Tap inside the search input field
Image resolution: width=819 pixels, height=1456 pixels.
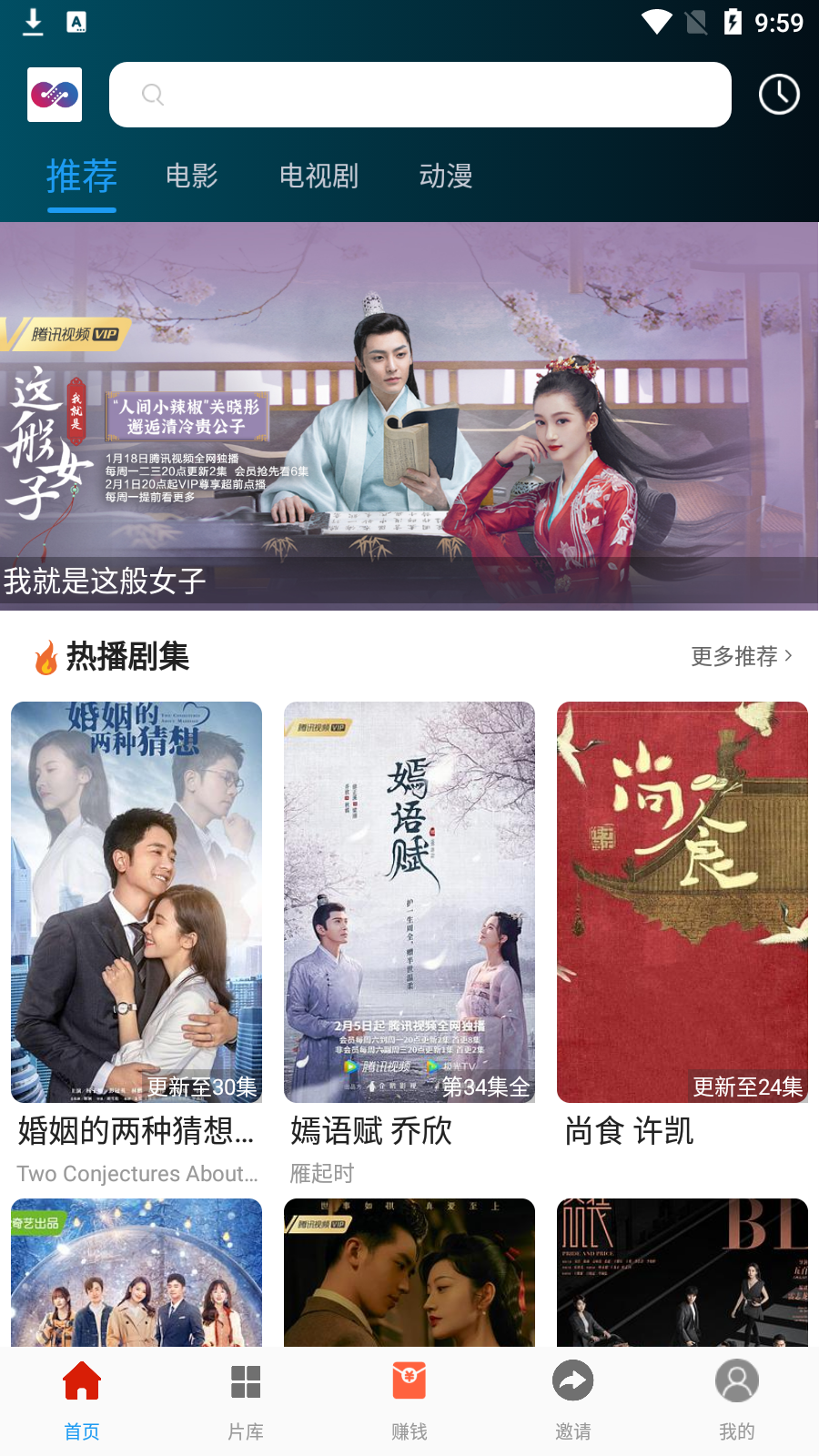pyautogui.click(x=419, y=94)
